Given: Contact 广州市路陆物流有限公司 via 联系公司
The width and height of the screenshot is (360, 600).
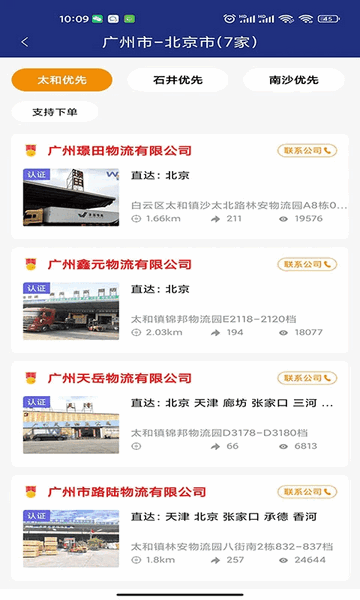Looking at the screenshot, I should coord(307,492).
